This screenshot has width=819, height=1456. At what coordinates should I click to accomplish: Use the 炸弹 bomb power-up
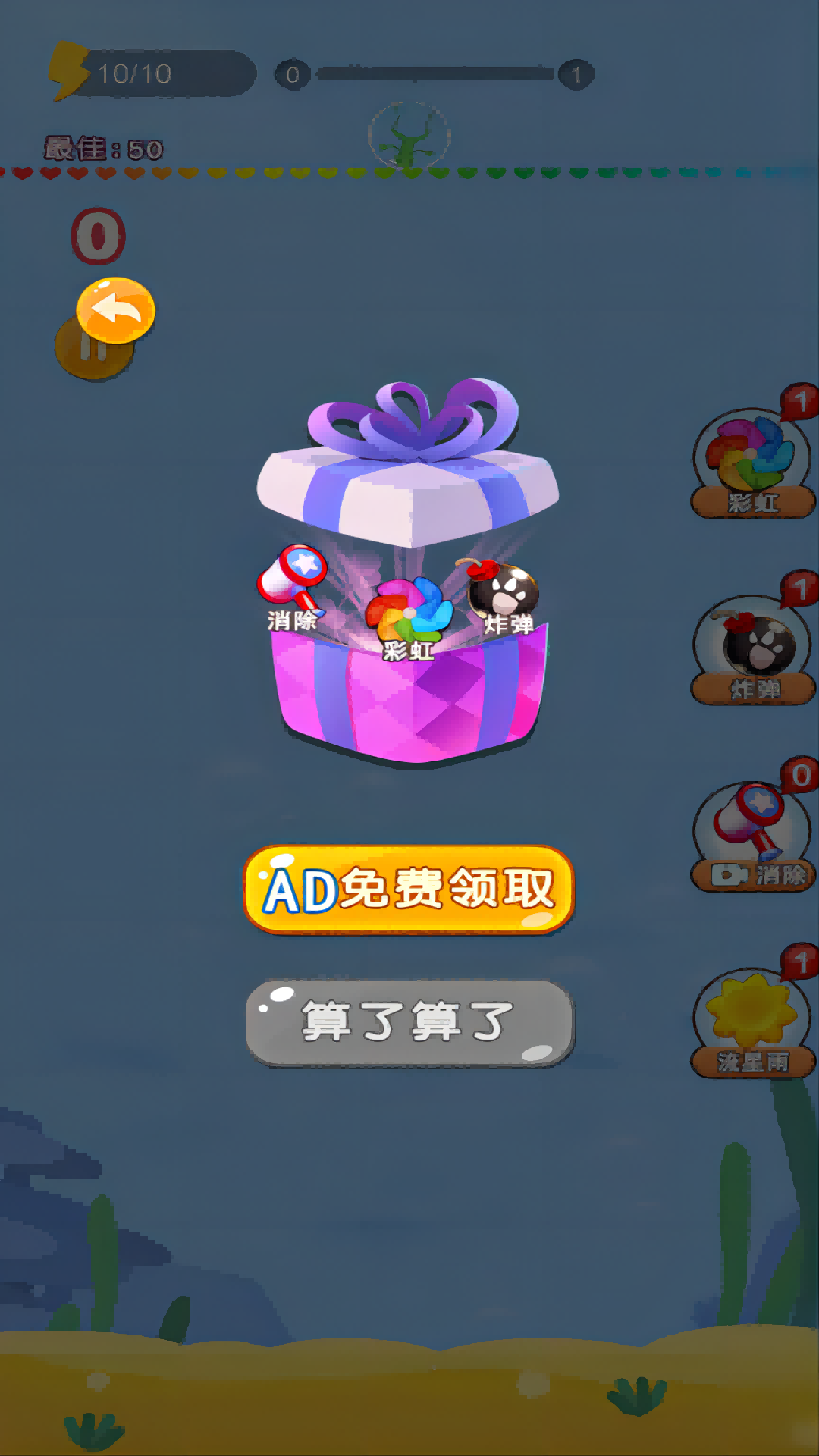pyautogui.click(x=752, y=648)
